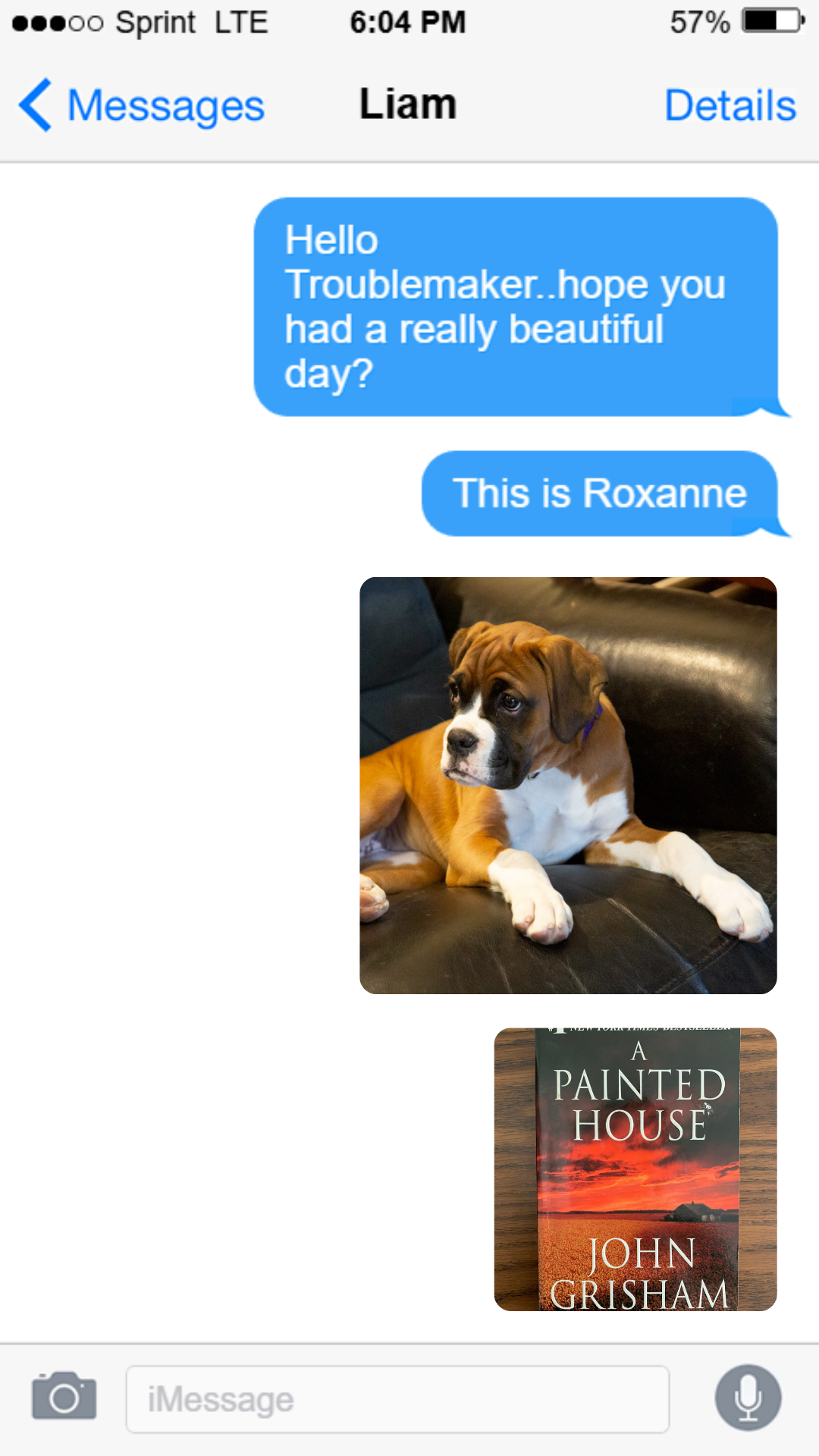
Task: Open the camera to attach a photo
Action: (x=64, y=1396)
